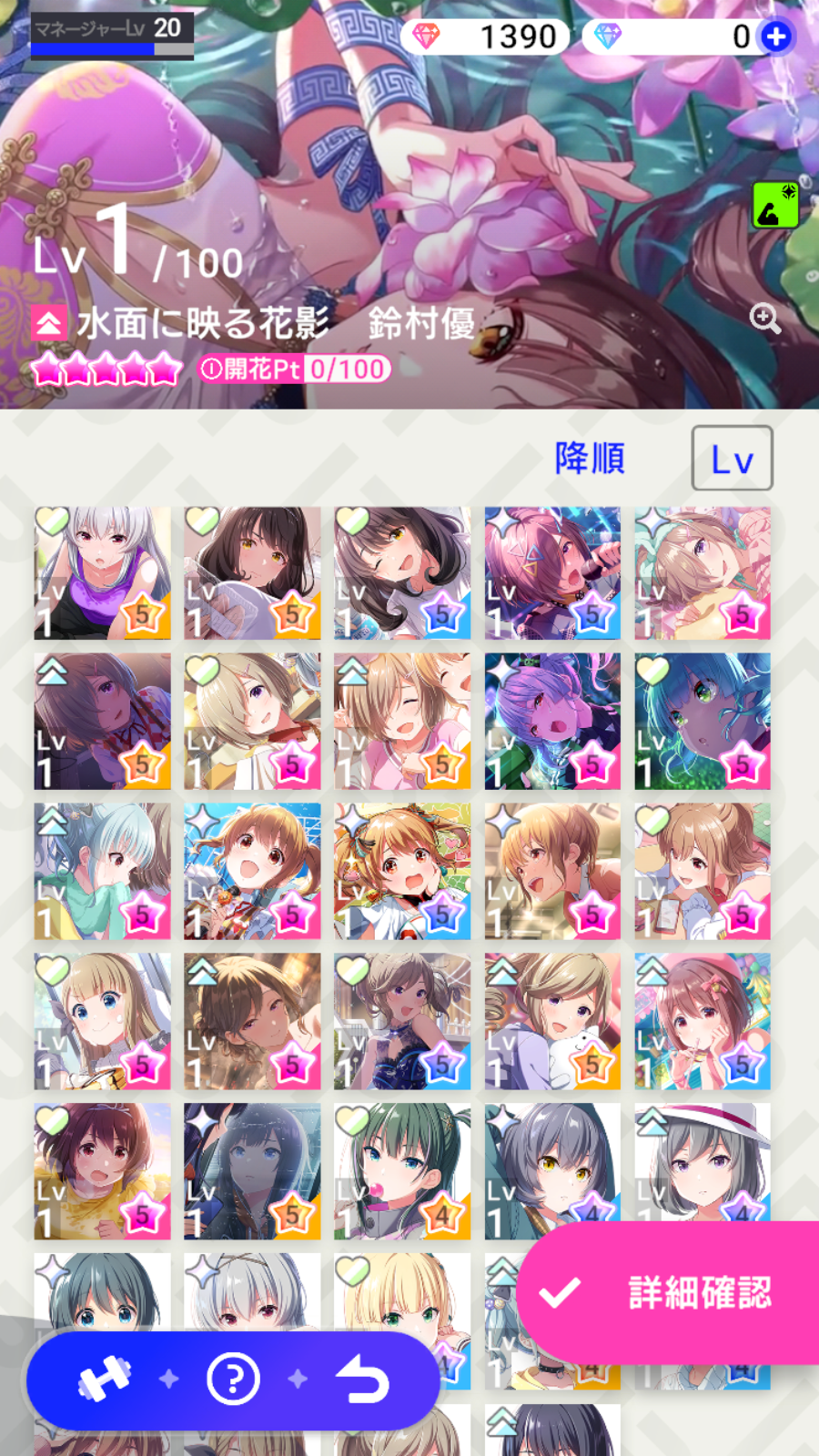Open help with the question mark
This screenshot has height=1456, width=819.
click(233, 1380)
